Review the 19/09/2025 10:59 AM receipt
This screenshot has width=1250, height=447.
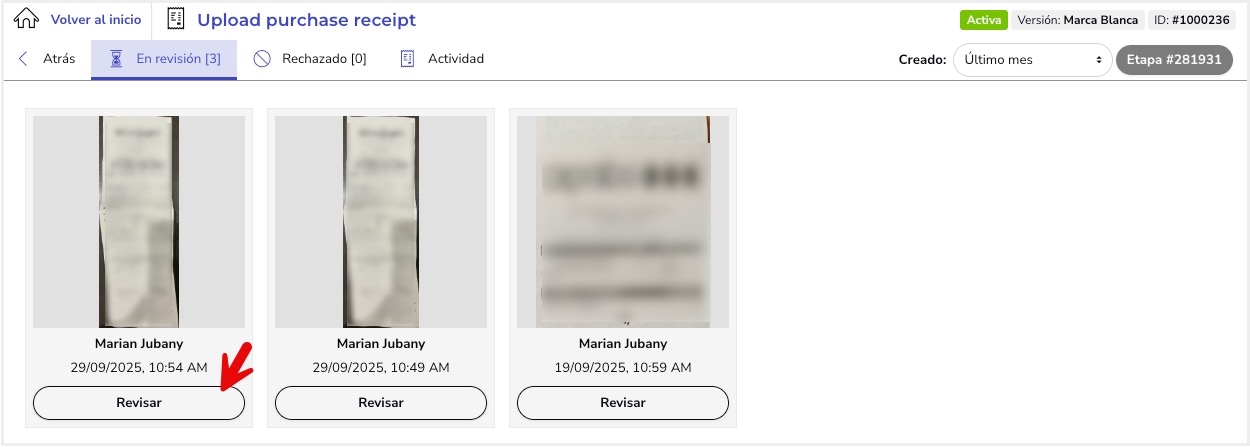click(x=622, y=403)
